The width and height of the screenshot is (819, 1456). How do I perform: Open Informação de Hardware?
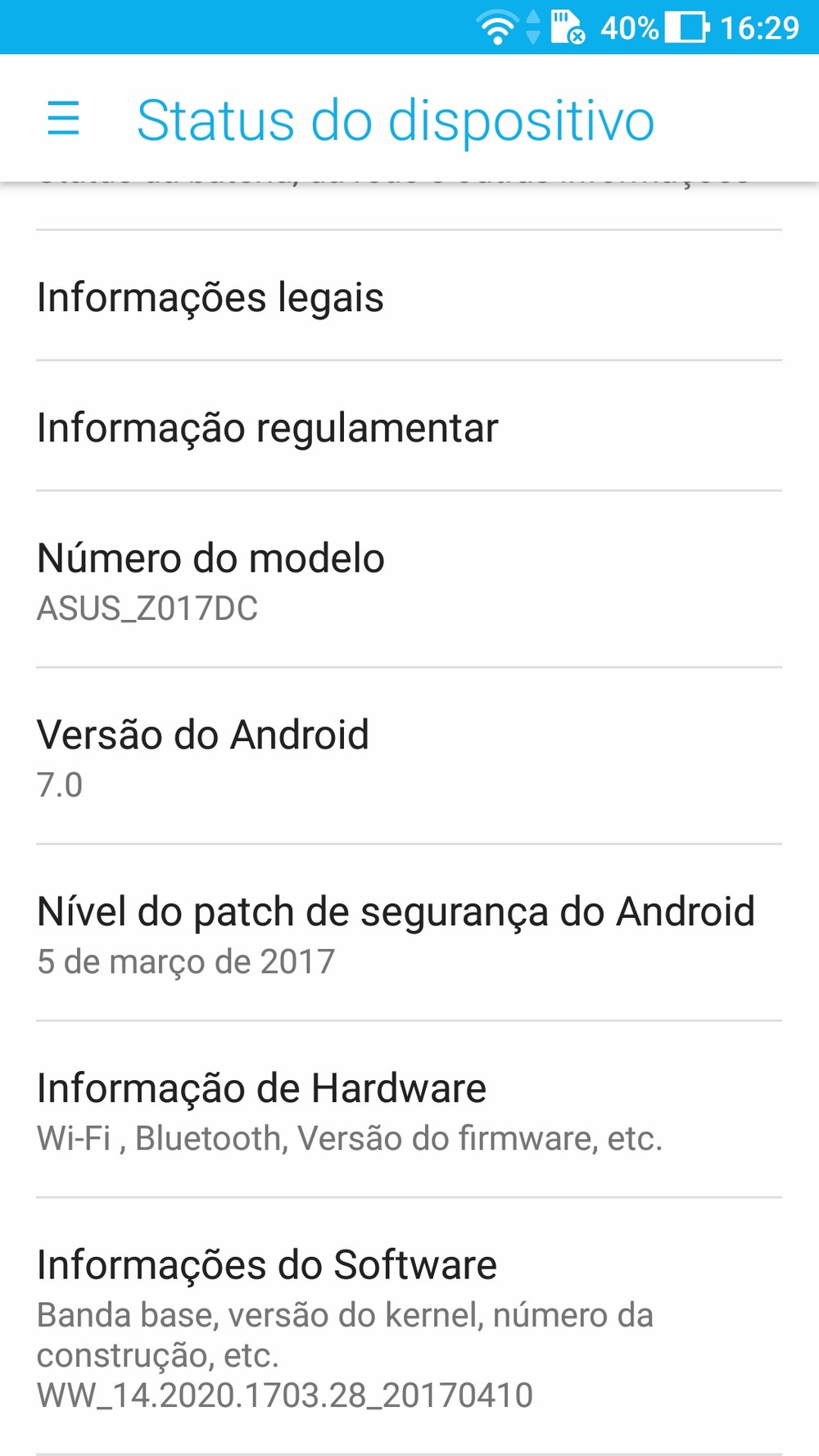tap(409, 1110)
